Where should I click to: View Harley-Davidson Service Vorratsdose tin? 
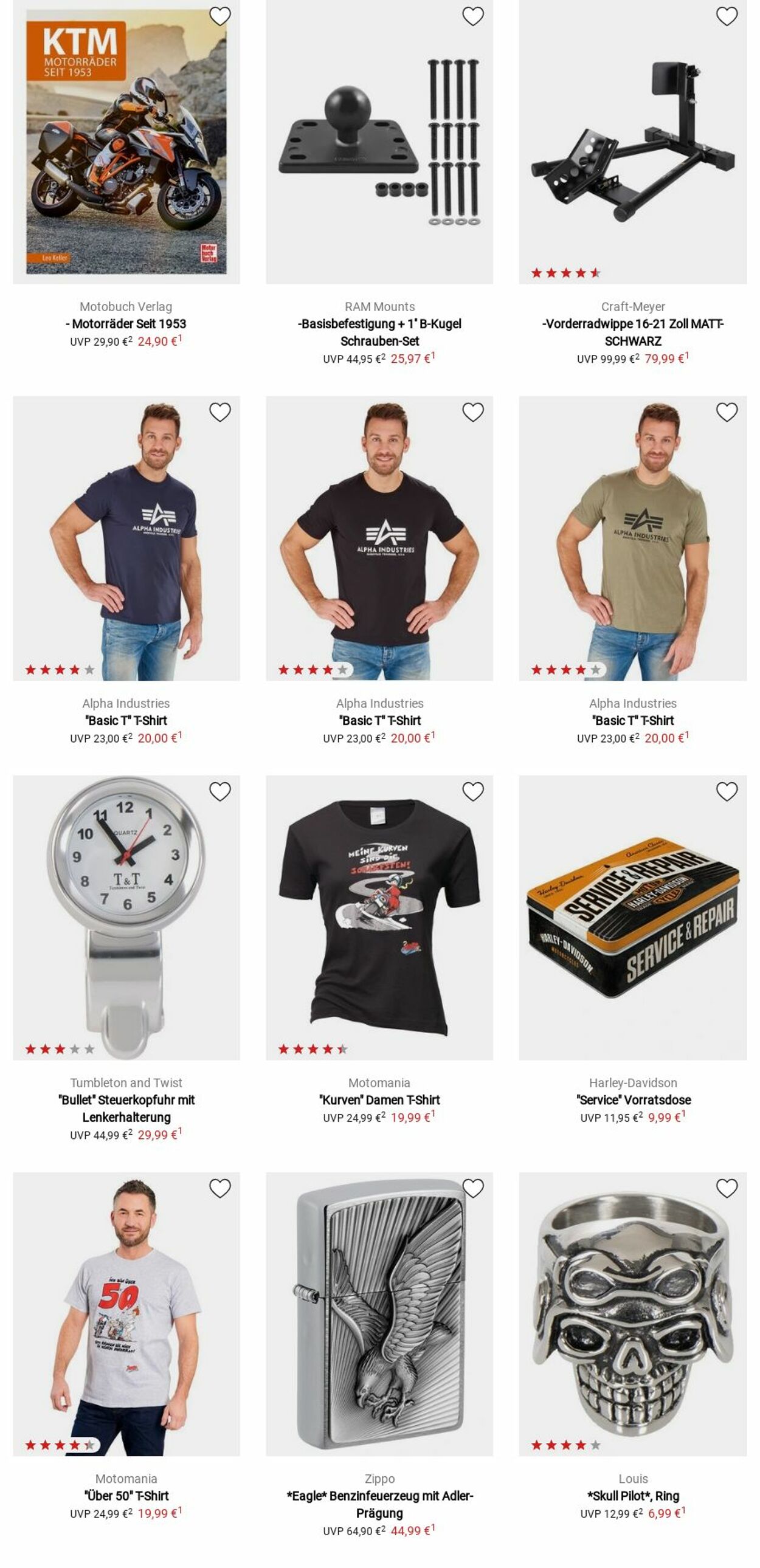tap(632, 917)
